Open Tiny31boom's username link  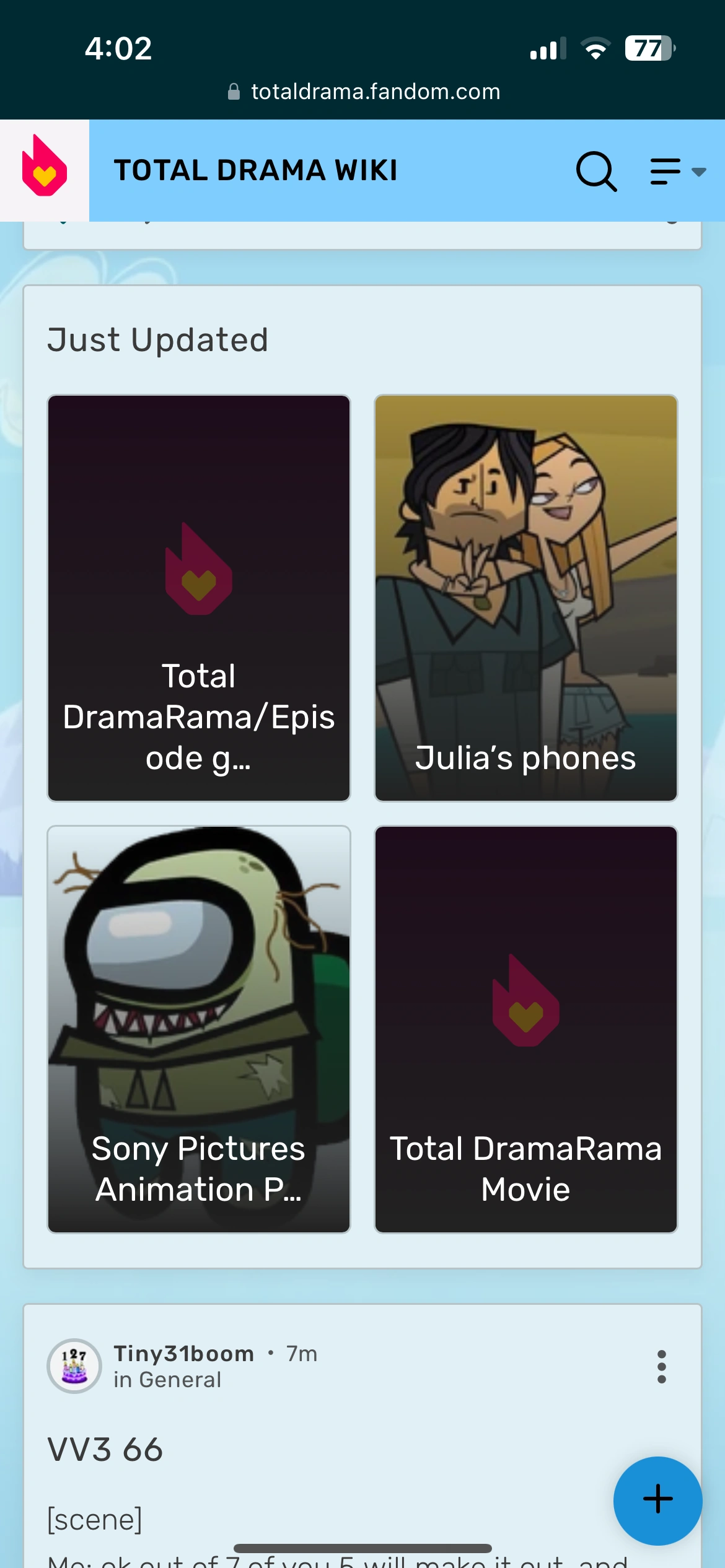184,1354
